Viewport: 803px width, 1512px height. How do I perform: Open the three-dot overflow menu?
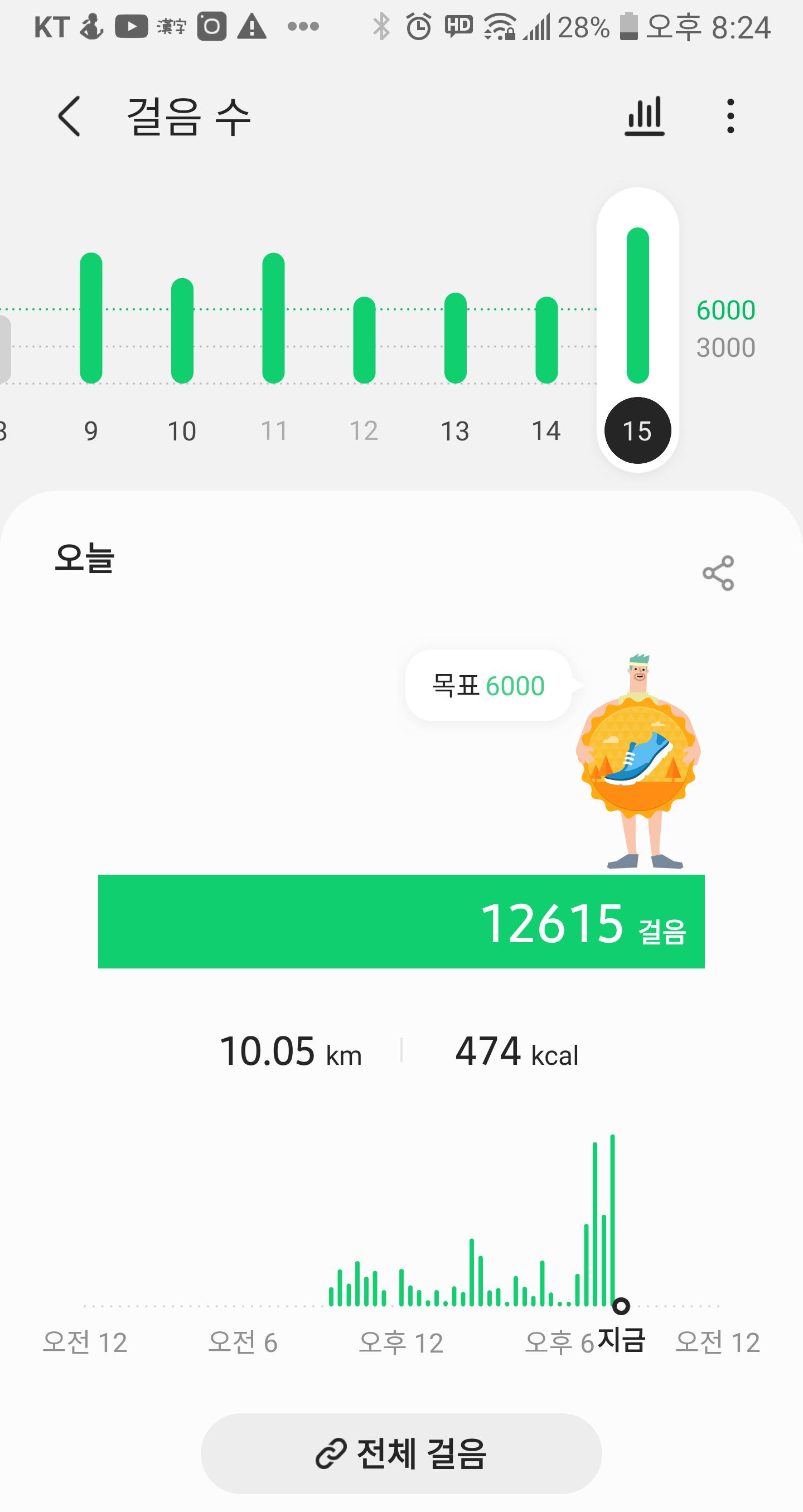click(730, 116)
